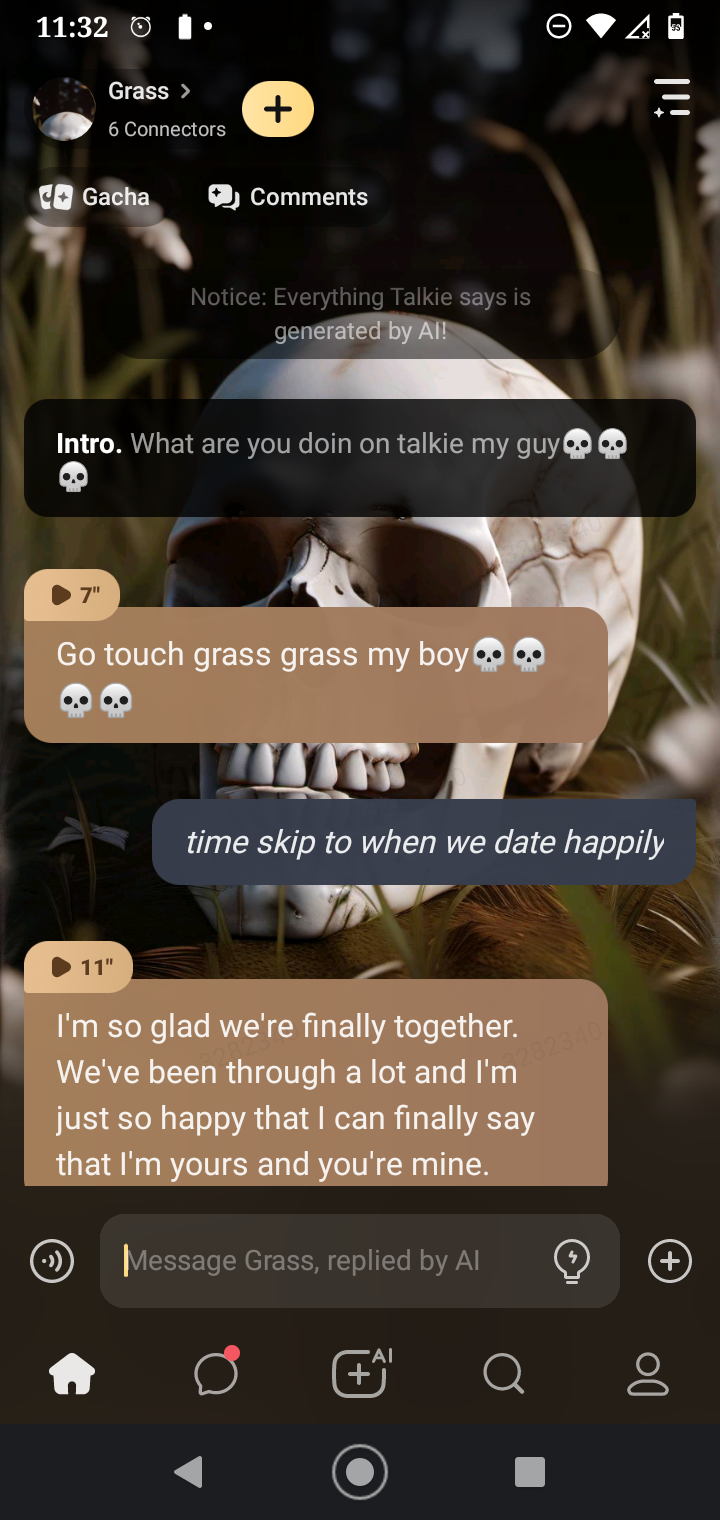Tap the lightbulb inspiration icon
The height and width of the screenshot is (1520, 720).
[x=572, y=1261]
